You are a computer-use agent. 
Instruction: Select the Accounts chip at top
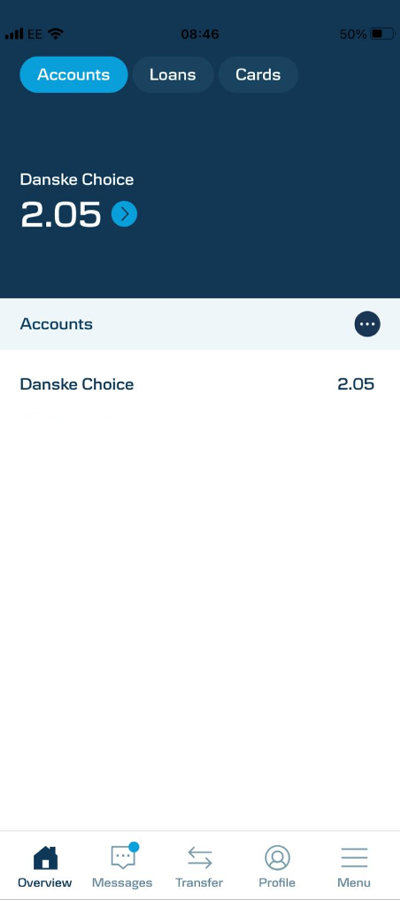click(x=73, y=75)
